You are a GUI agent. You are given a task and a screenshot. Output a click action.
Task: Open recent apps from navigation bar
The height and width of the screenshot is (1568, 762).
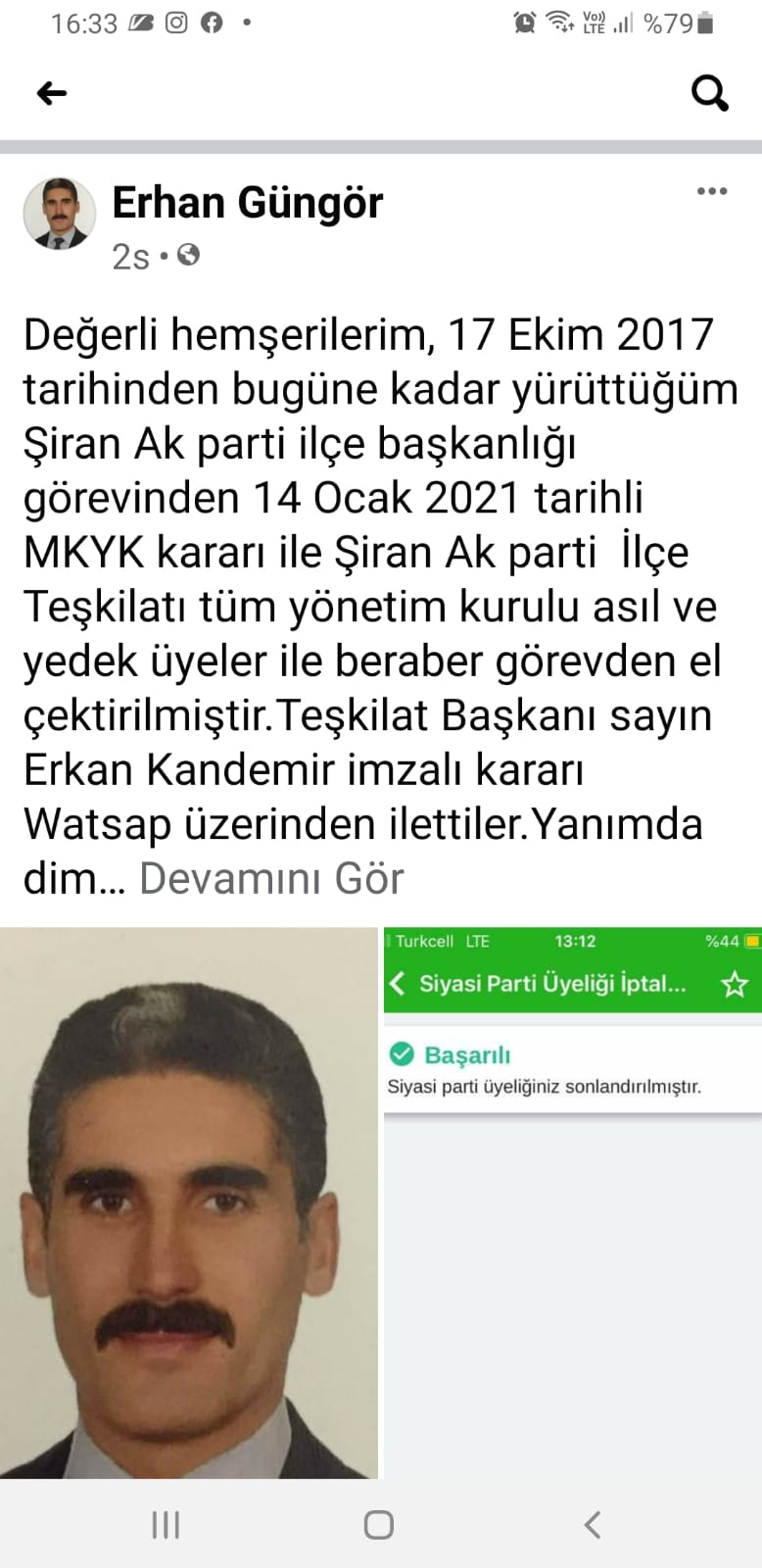[166, 1524]
